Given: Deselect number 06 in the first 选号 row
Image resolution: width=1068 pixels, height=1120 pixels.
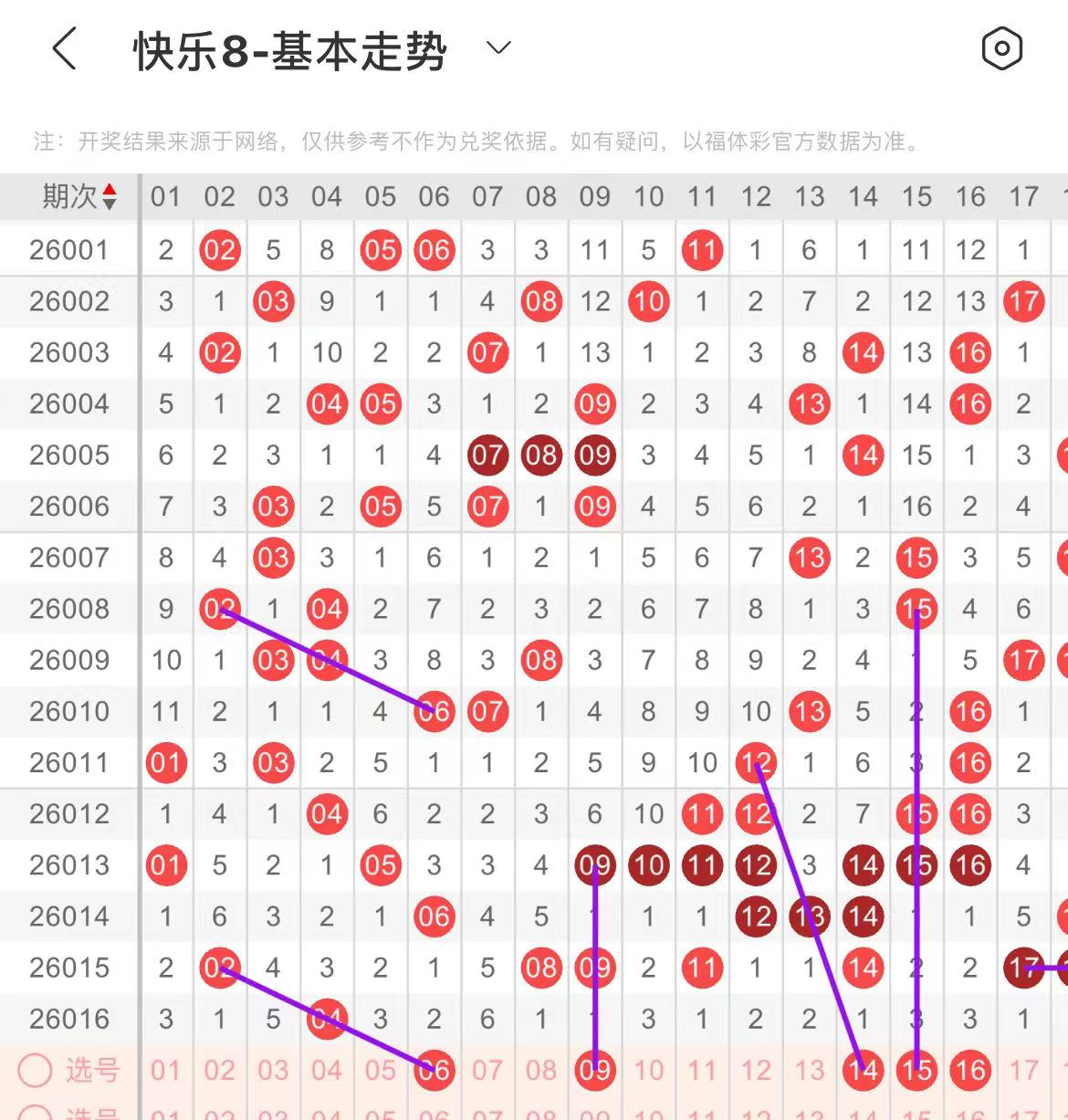Looking at the screenshot, I should [x=435, y=1070].
